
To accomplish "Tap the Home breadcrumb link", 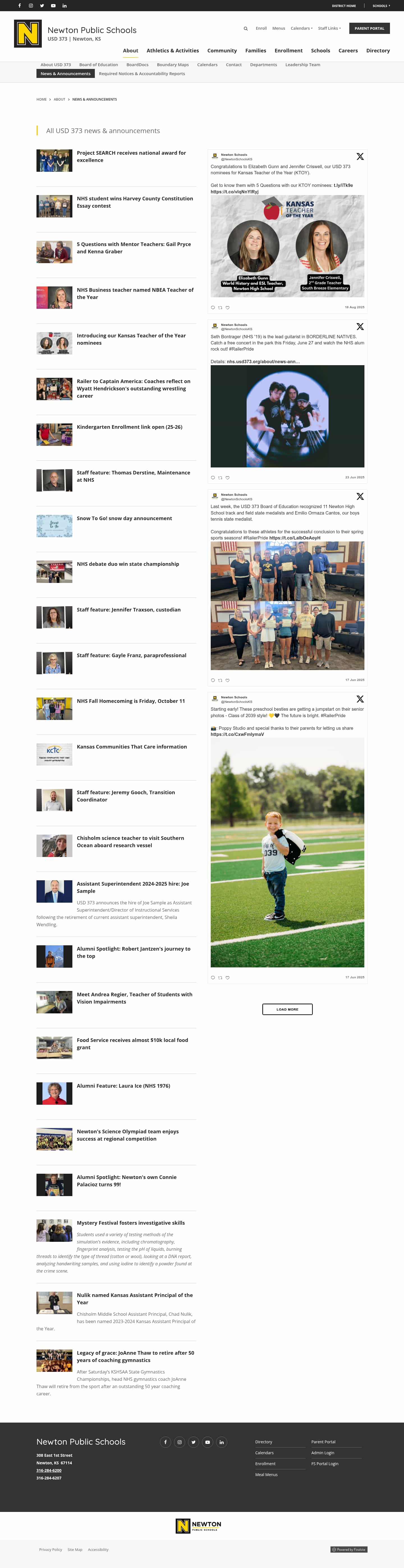I will pyautogui.click(x=42, y=99).
